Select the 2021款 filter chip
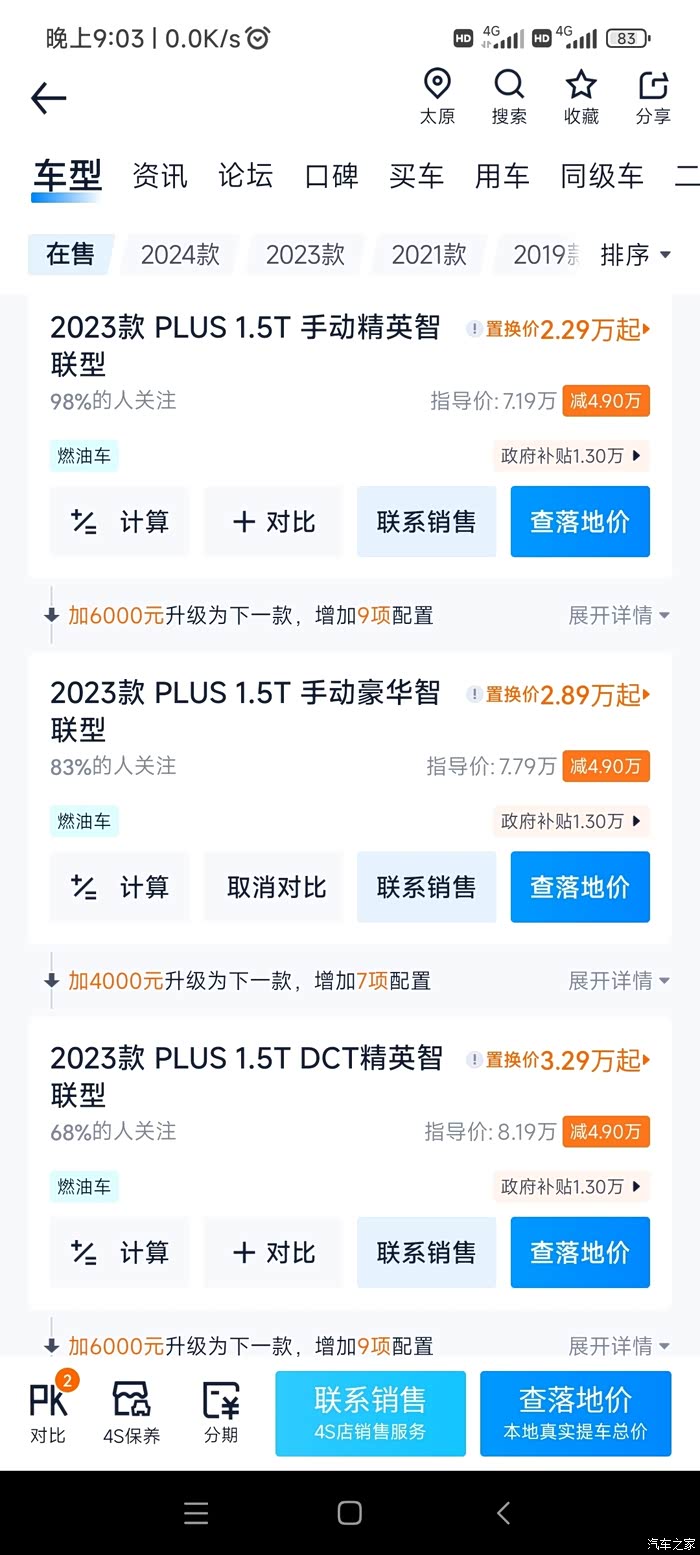 pos(429,255)
